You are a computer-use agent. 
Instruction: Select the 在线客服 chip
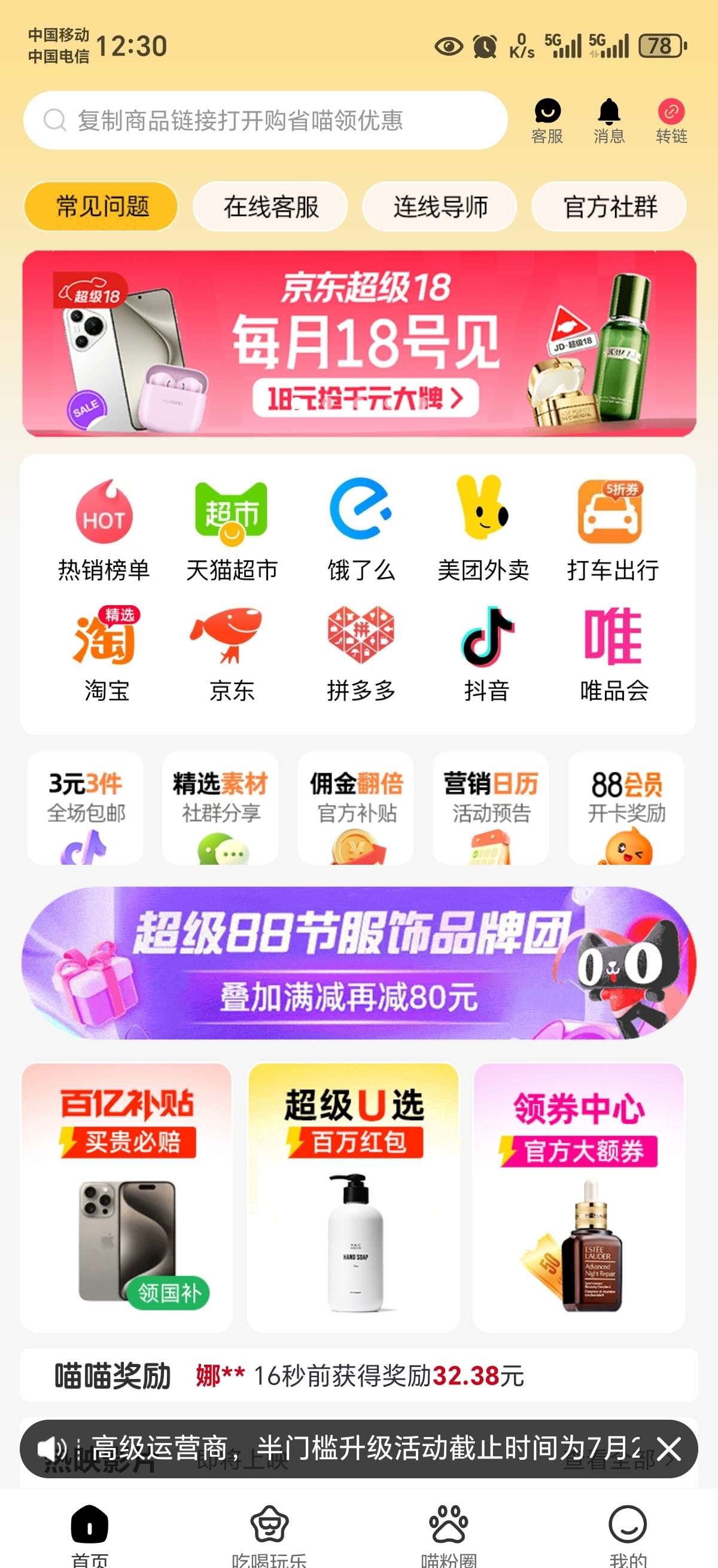pos(270,207)
